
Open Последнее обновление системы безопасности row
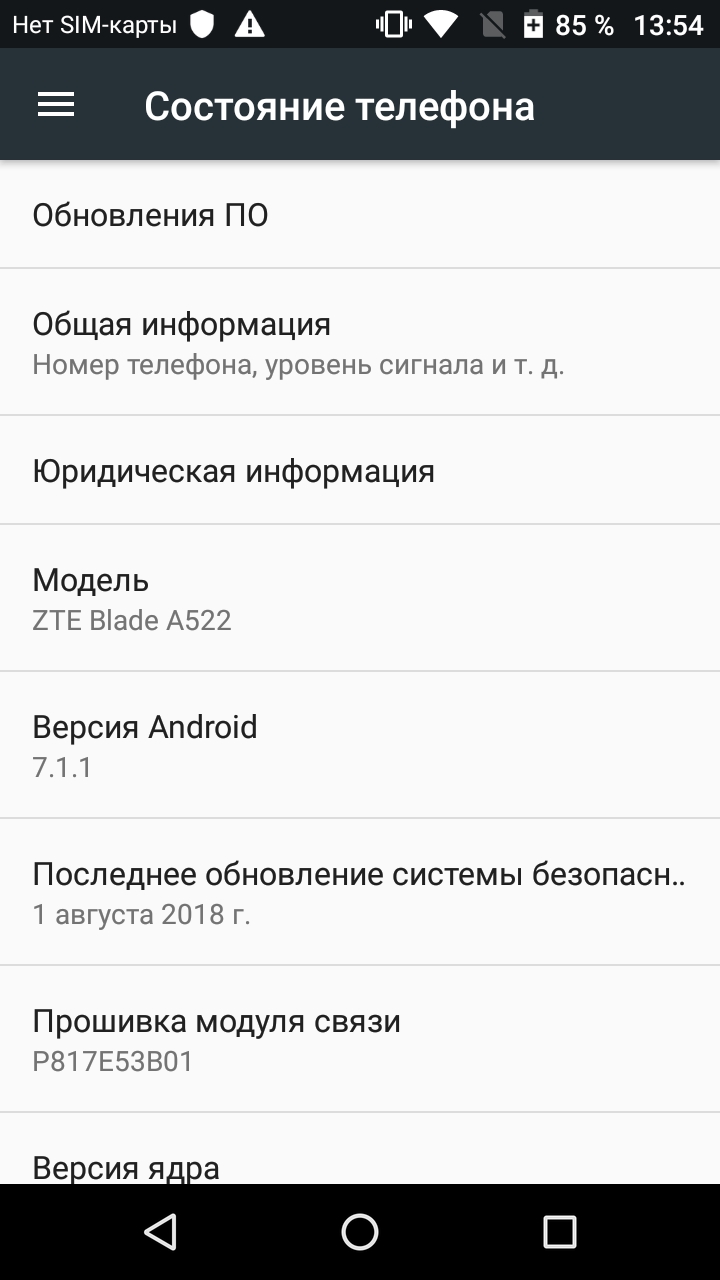pos(360,892)
